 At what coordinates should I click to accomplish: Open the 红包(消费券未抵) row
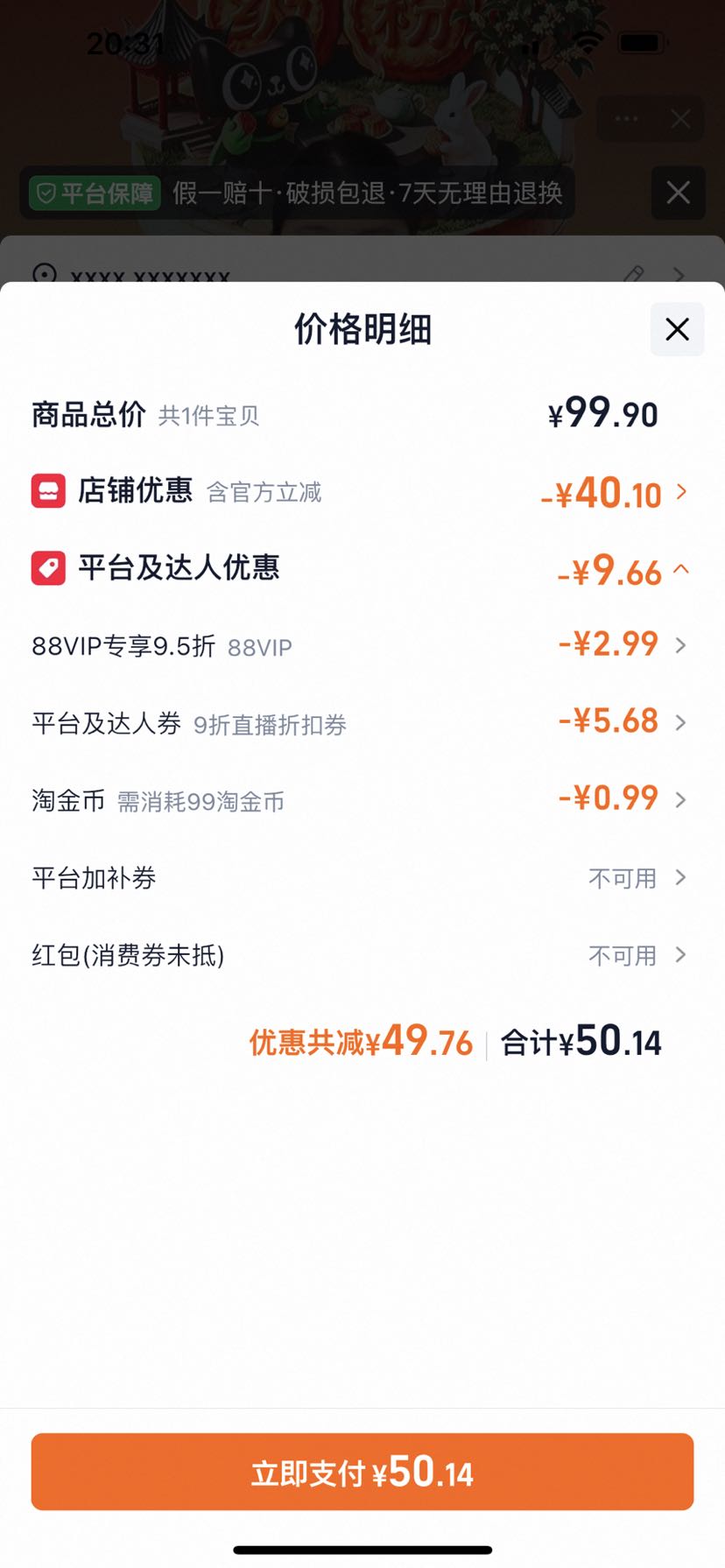(362, 954)
